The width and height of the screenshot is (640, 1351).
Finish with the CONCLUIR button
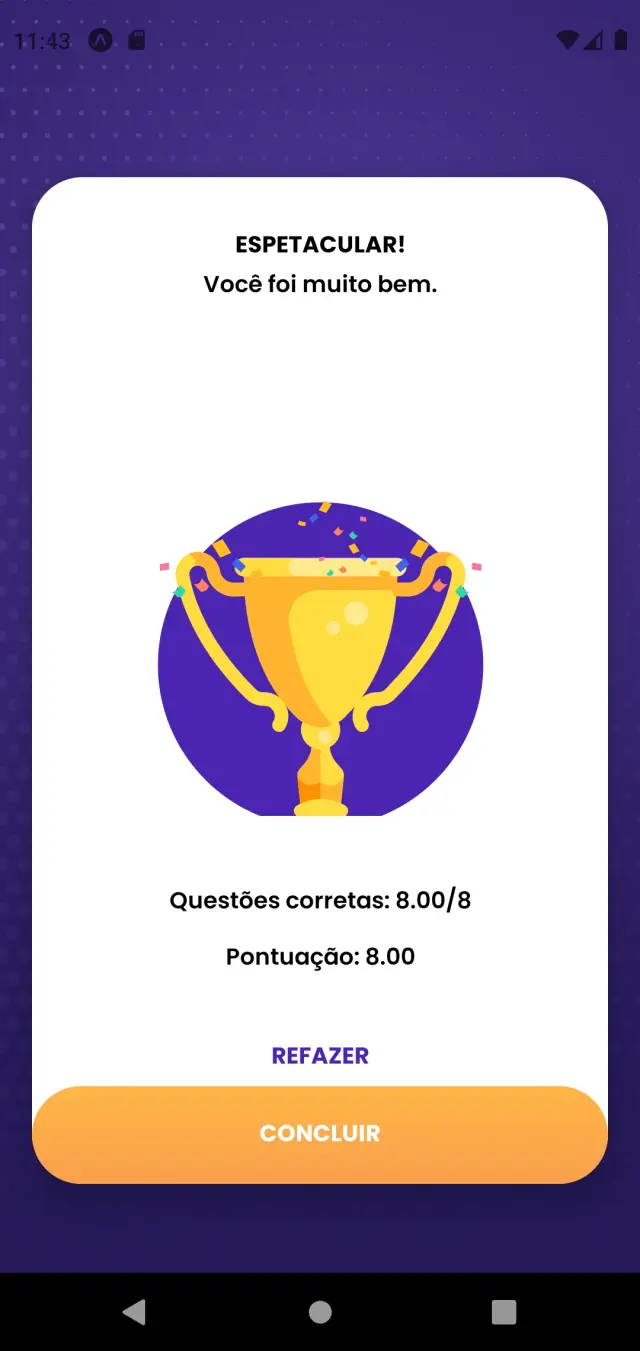click(x=320, y=1134)
